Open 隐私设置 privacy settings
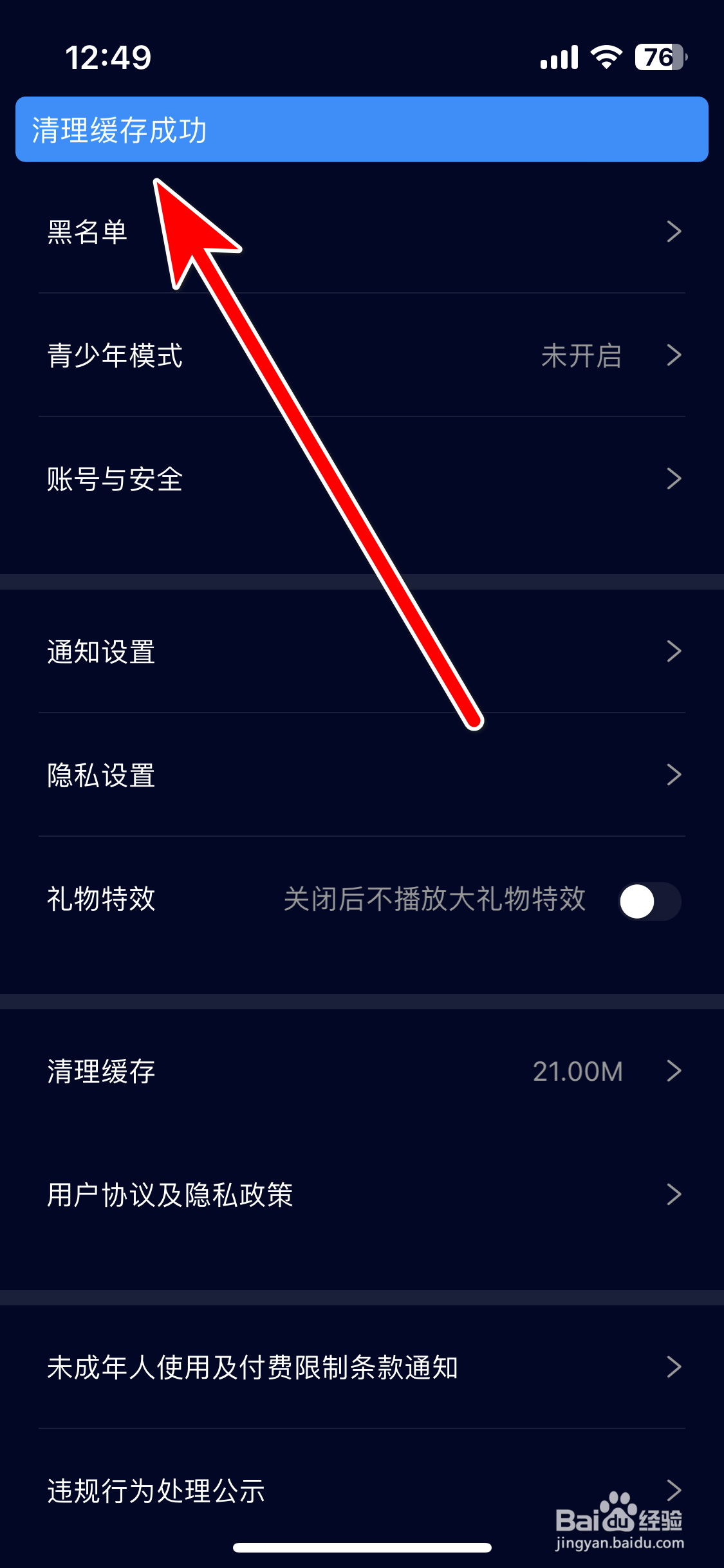 coord(100,776)
